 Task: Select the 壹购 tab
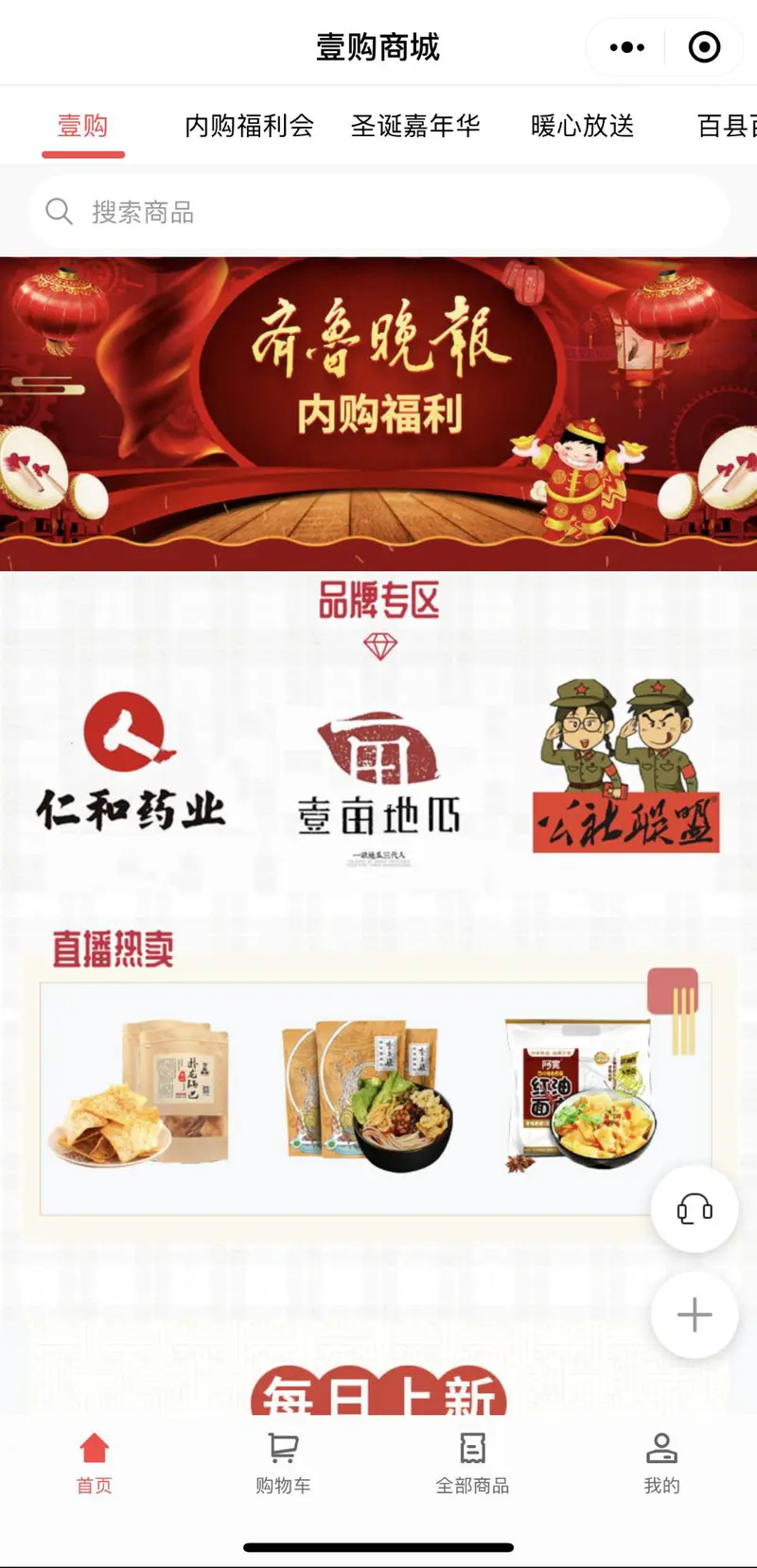tap(83, 126)
